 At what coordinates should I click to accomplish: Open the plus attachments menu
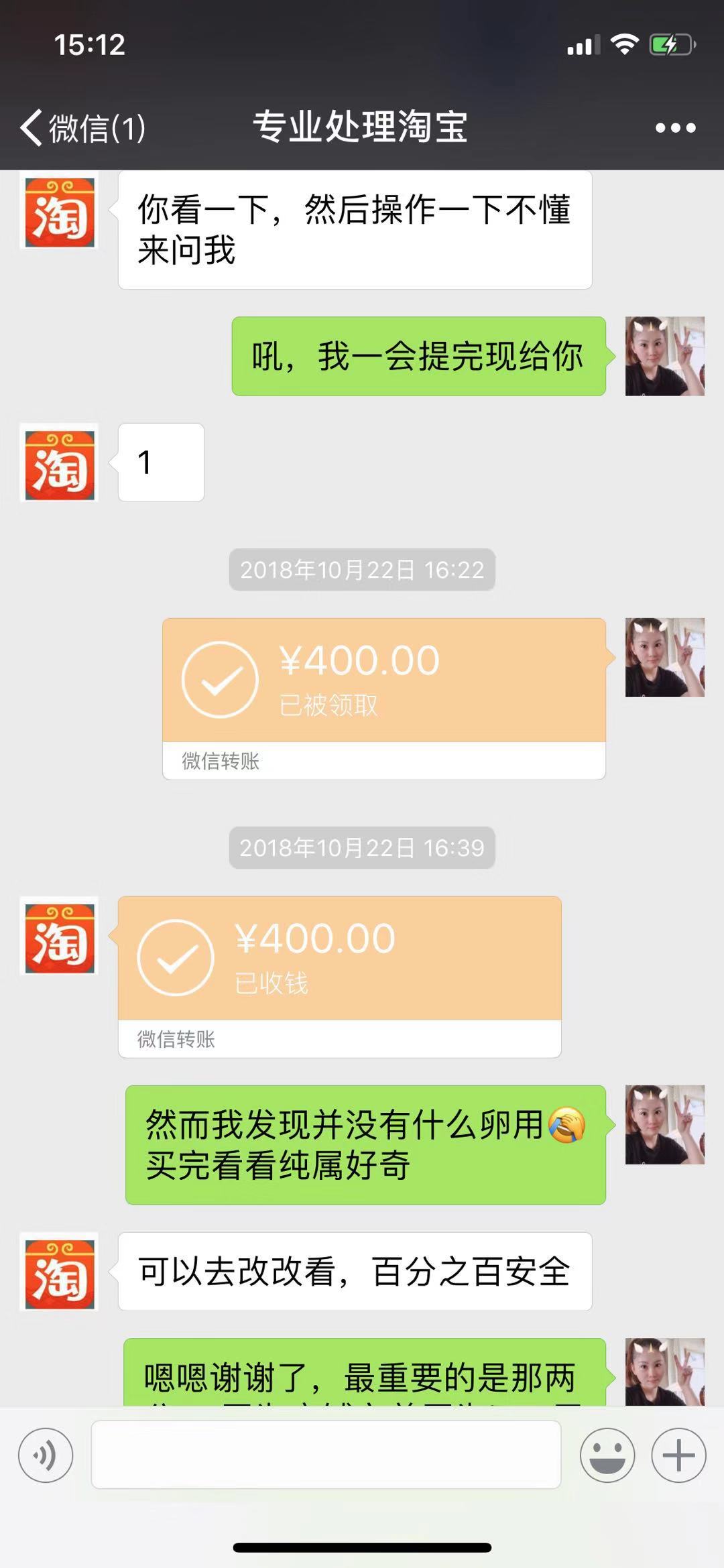[678, 1455]
